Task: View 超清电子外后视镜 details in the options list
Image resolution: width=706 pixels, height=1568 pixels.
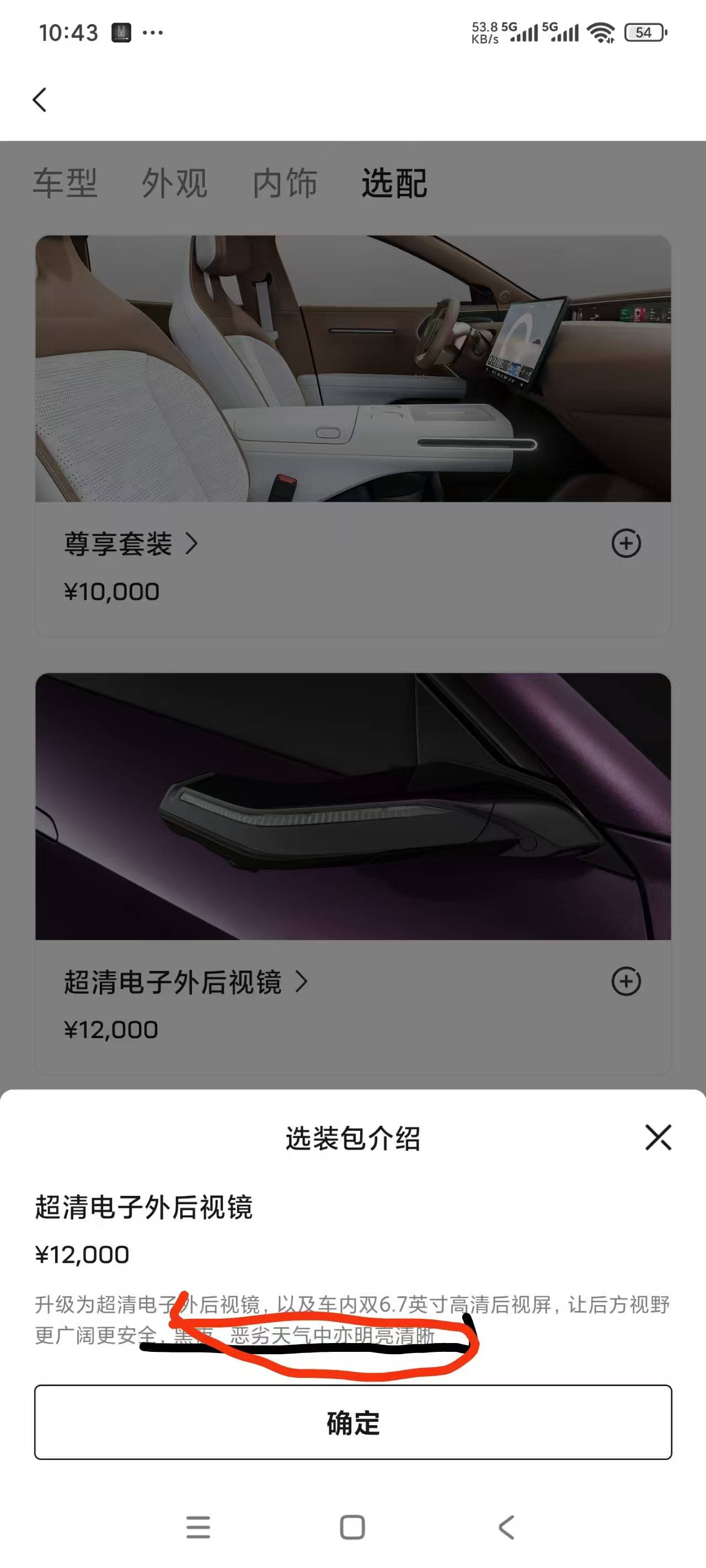Action: coord(185,982)
